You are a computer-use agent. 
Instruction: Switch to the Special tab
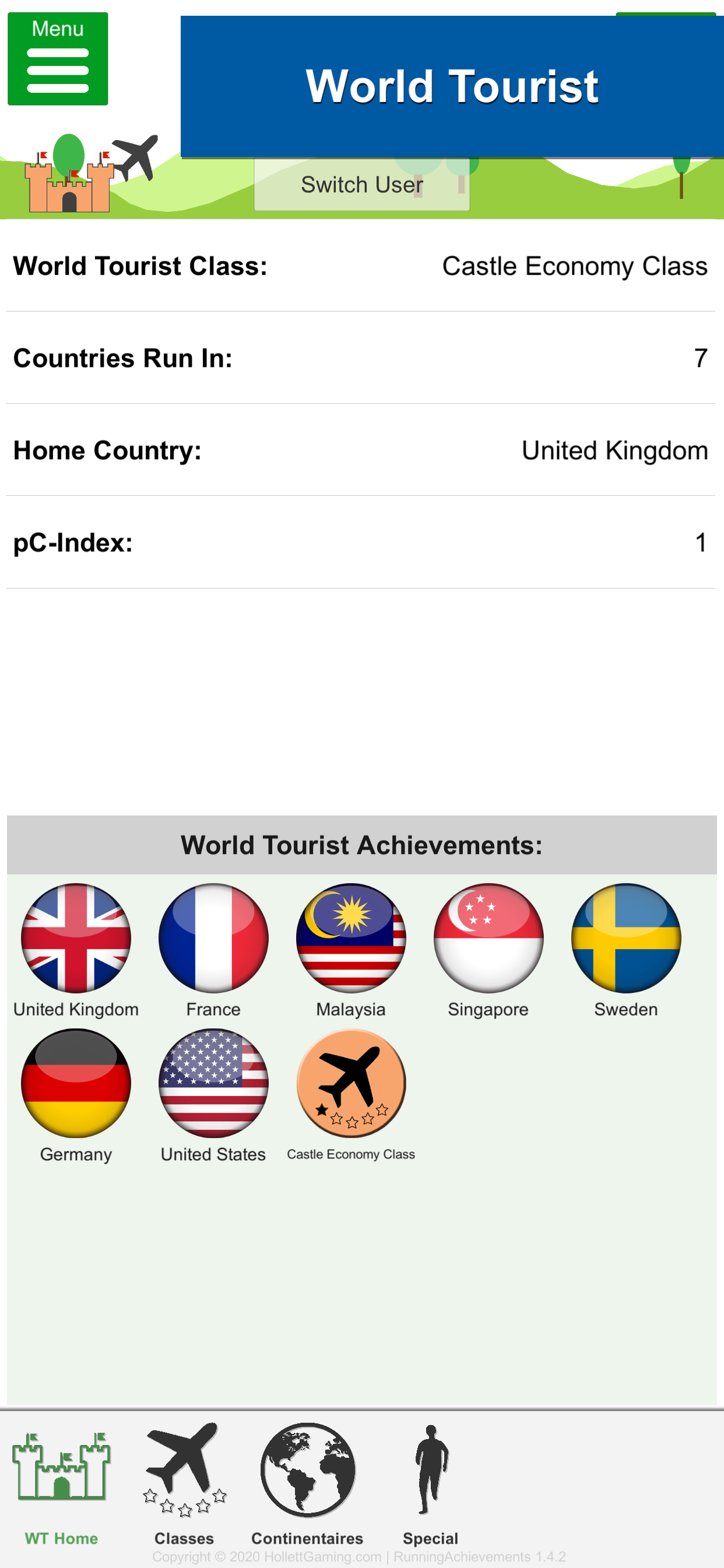(431, 1485)
